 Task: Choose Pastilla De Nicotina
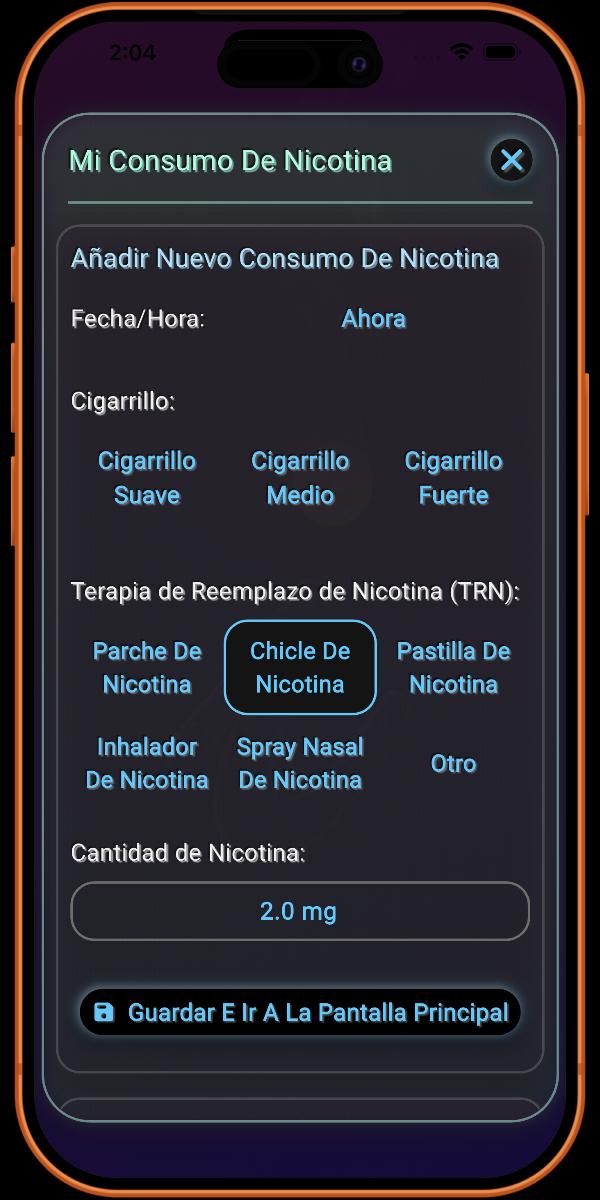(x=453, y=668)
